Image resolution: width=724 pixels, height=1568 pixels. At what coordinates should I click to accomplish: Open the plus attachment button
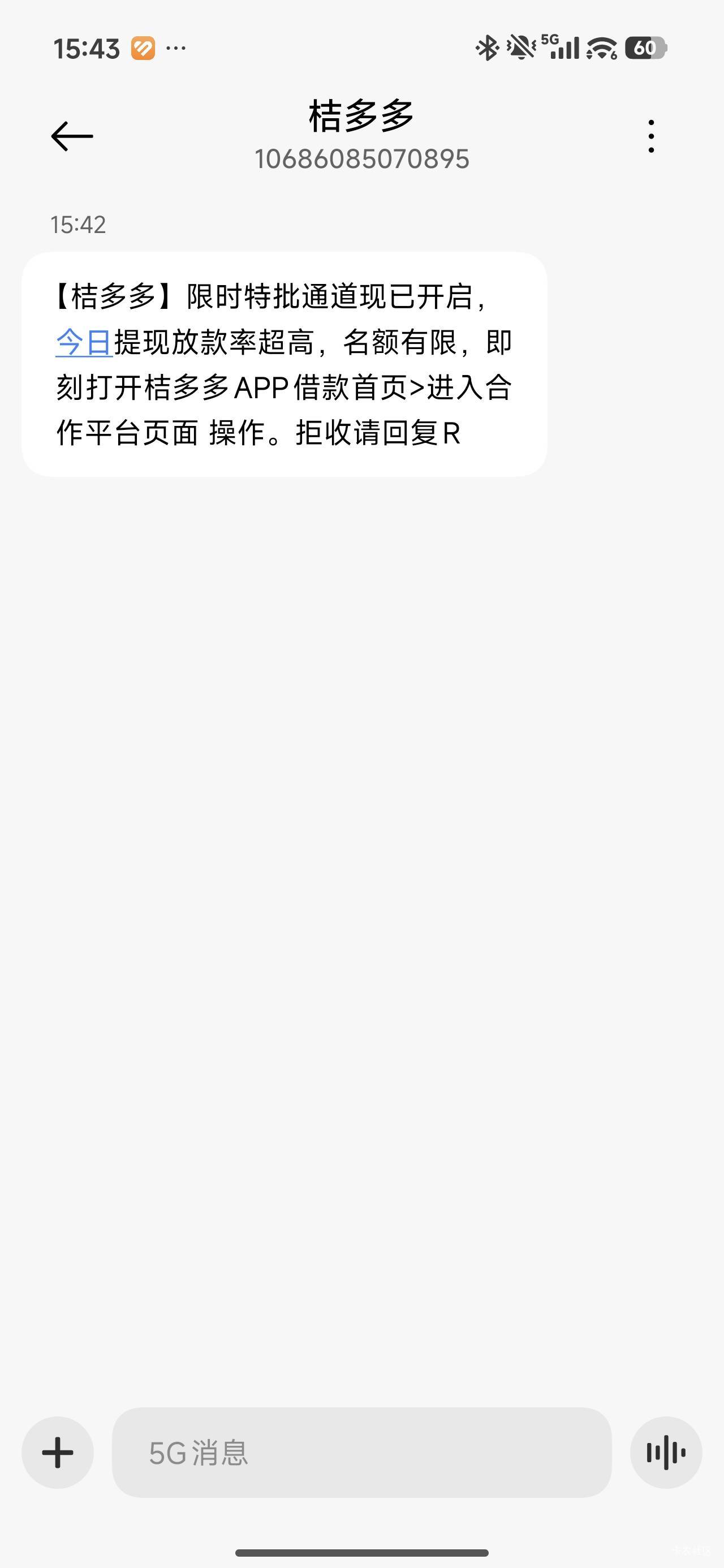point(58,1453)
